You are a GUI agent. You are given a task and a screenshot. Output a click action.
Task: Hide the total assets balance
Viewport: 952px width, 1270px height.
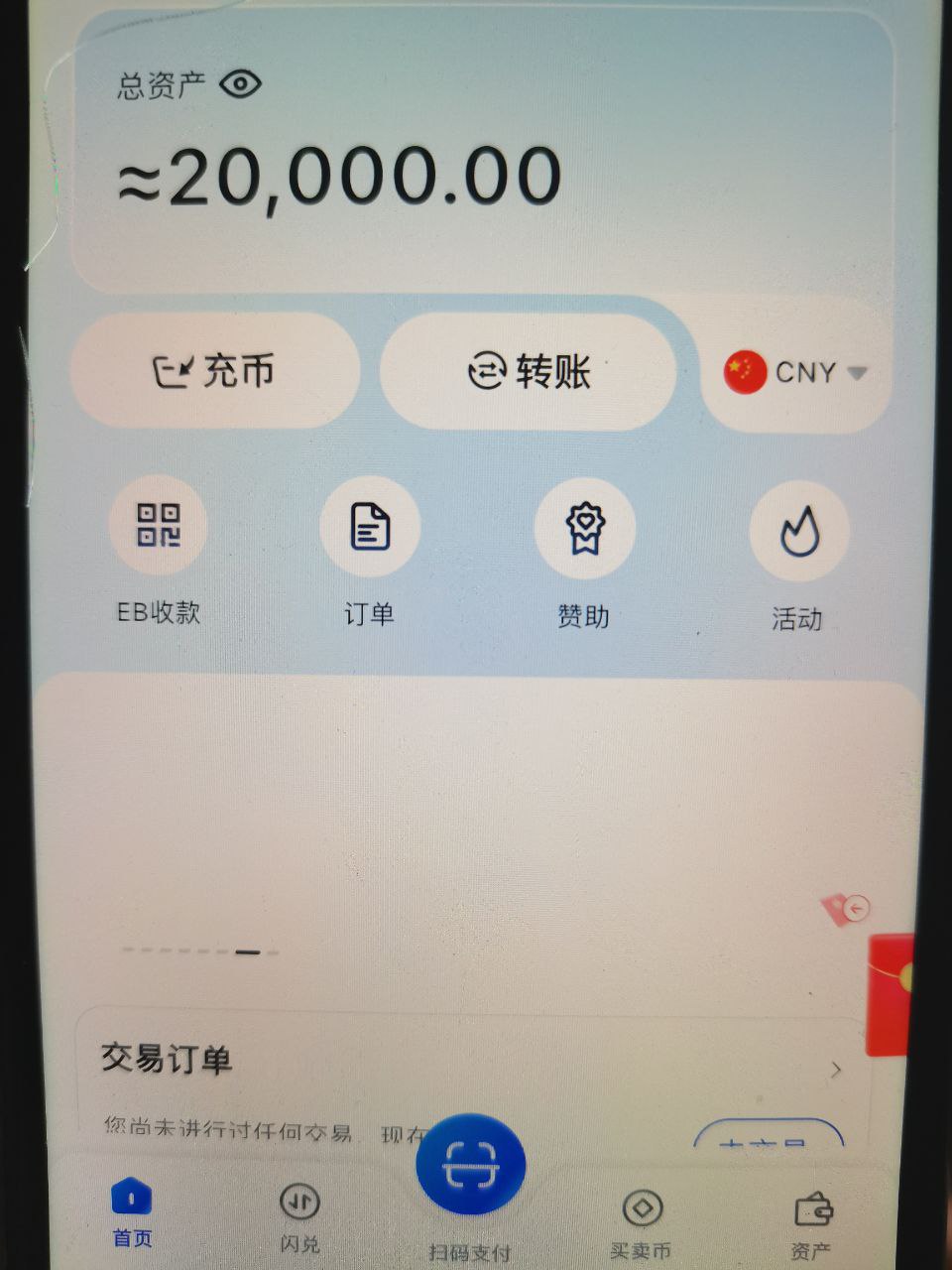(240, 84)
